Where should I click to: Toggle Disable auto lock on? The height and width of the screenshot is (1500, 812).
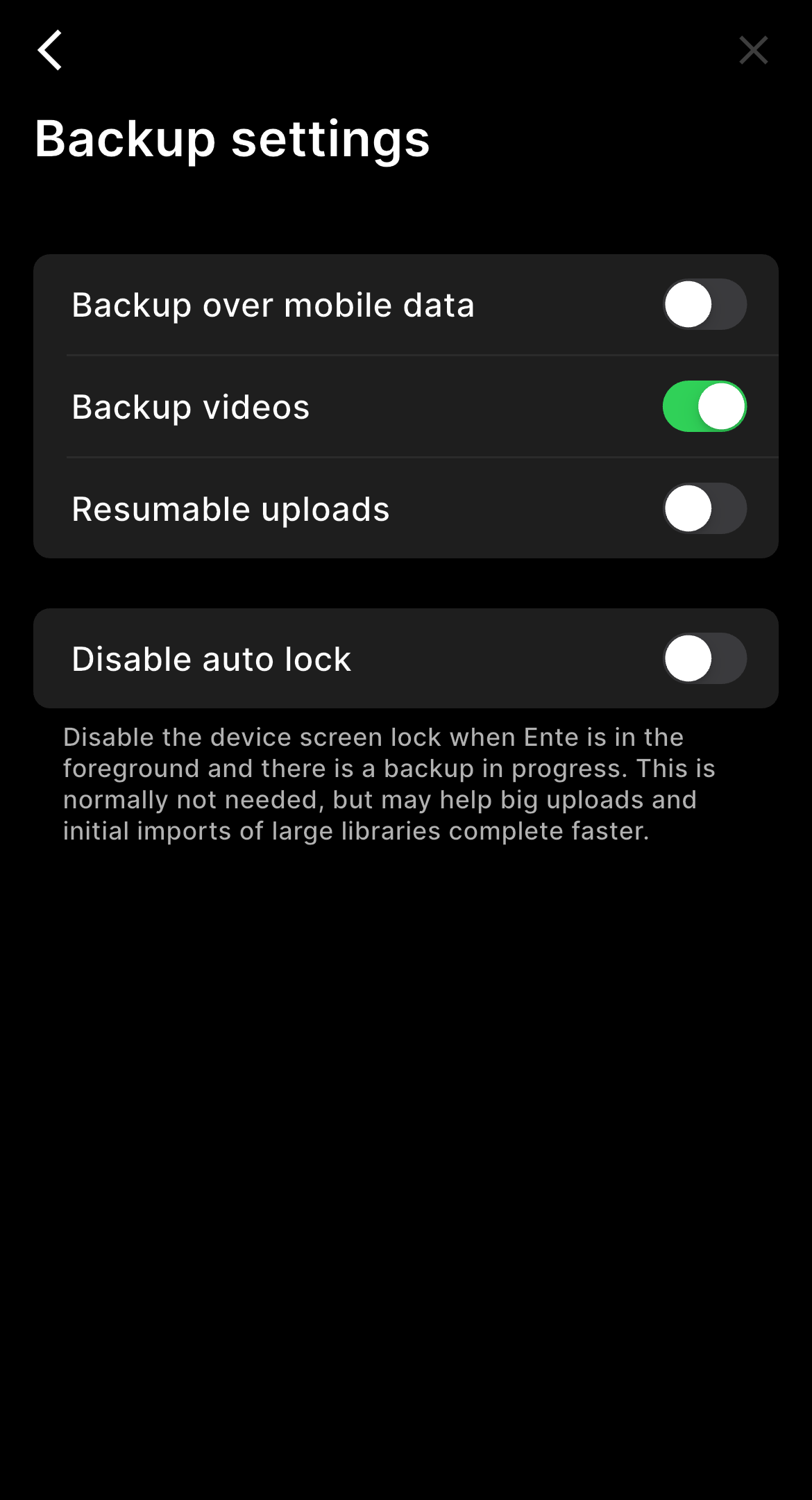(x=704, y=658)
